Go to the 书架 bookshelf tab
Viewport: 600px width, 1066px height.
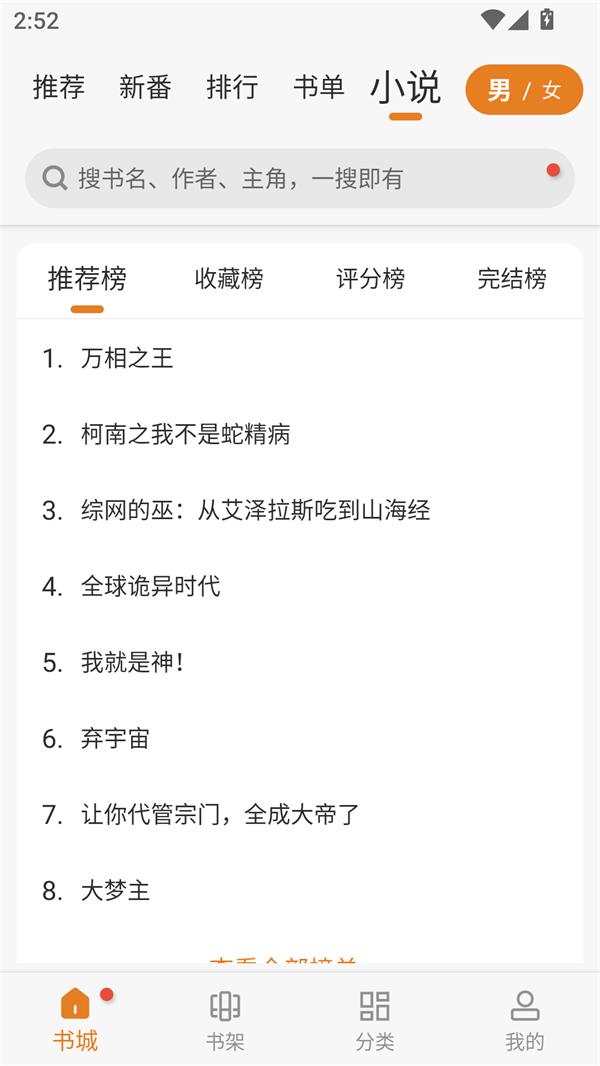click(x=225, y=1019)
